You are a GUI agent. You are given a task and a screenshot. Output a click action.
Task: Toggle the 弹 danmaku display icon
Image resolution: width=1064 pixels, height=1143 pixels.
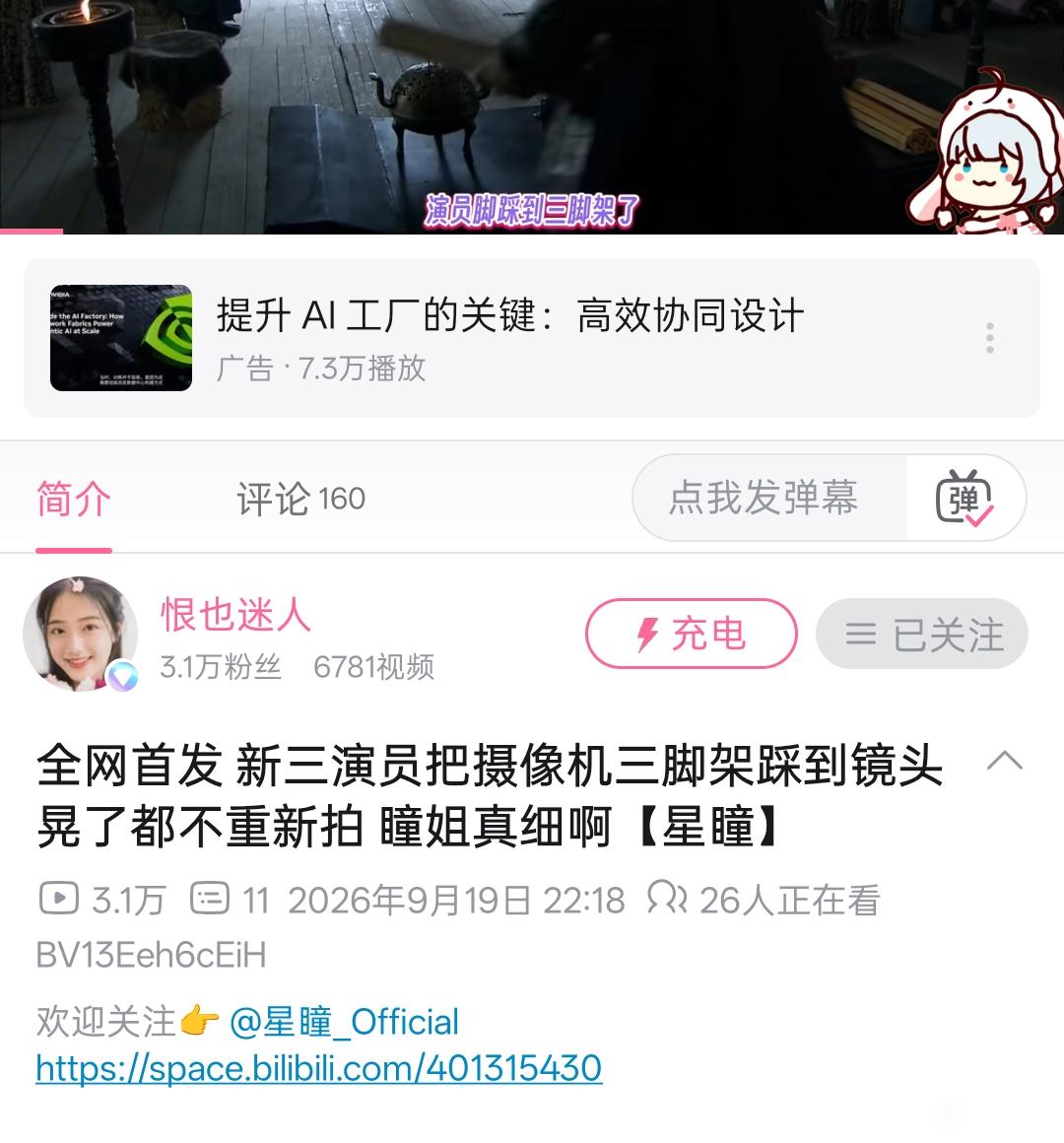(964, 498)
